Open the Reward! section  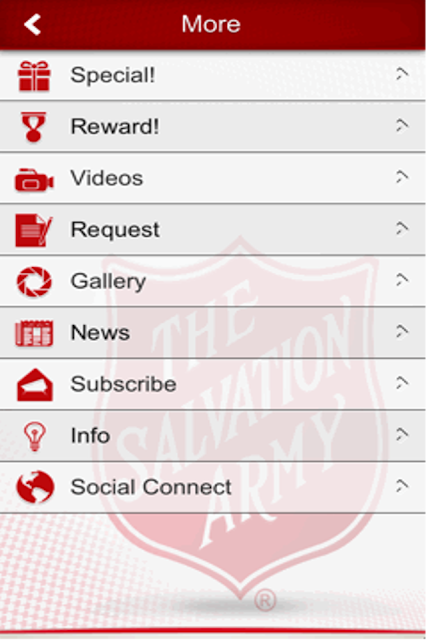(213, 127)
